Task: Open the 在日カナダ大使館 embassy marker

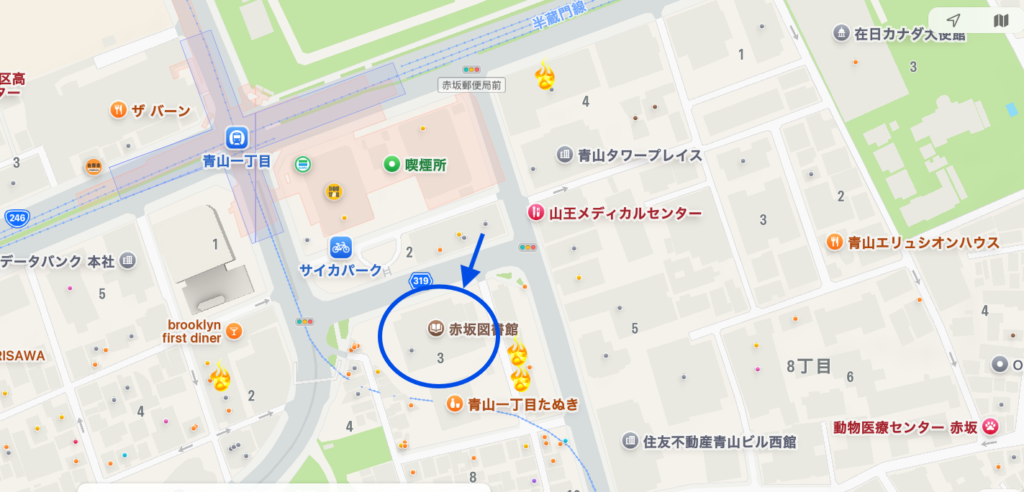Action: click(x=842, y=34)
